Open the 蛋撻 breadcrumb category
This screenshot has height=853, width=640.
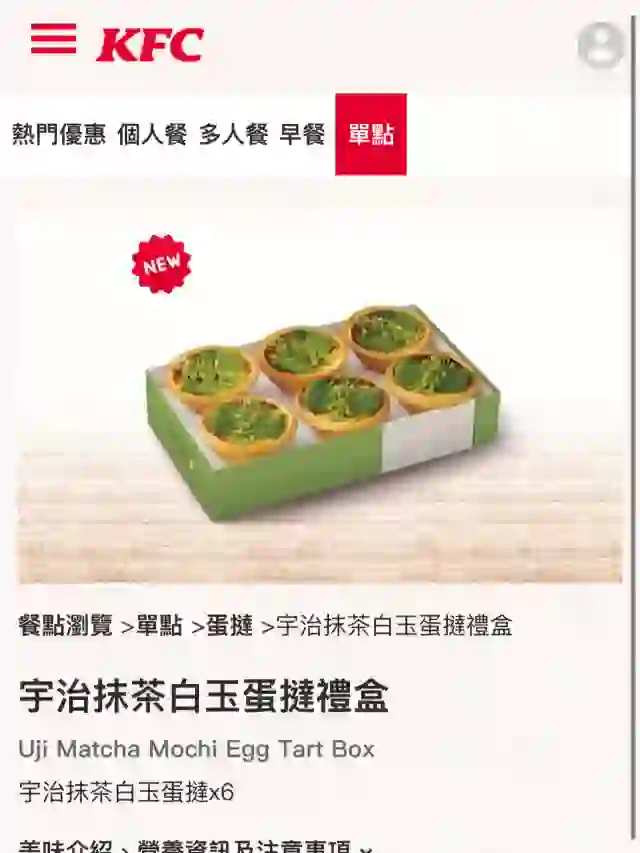229,626
